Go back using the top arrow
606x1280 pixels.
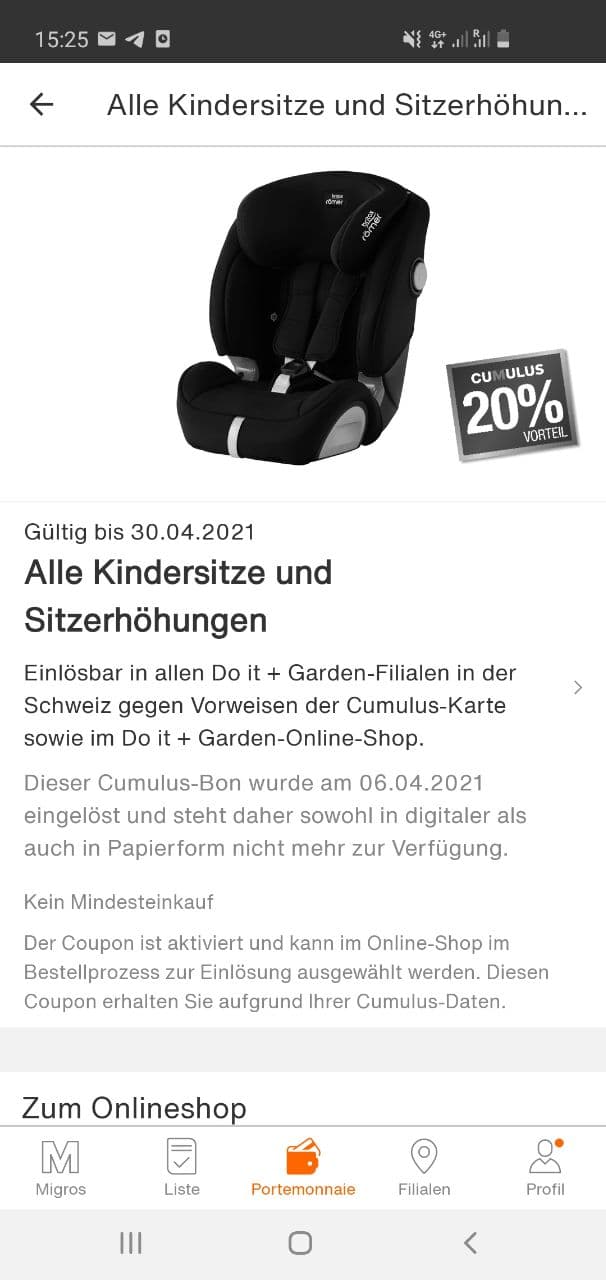[x=41, y=104]
